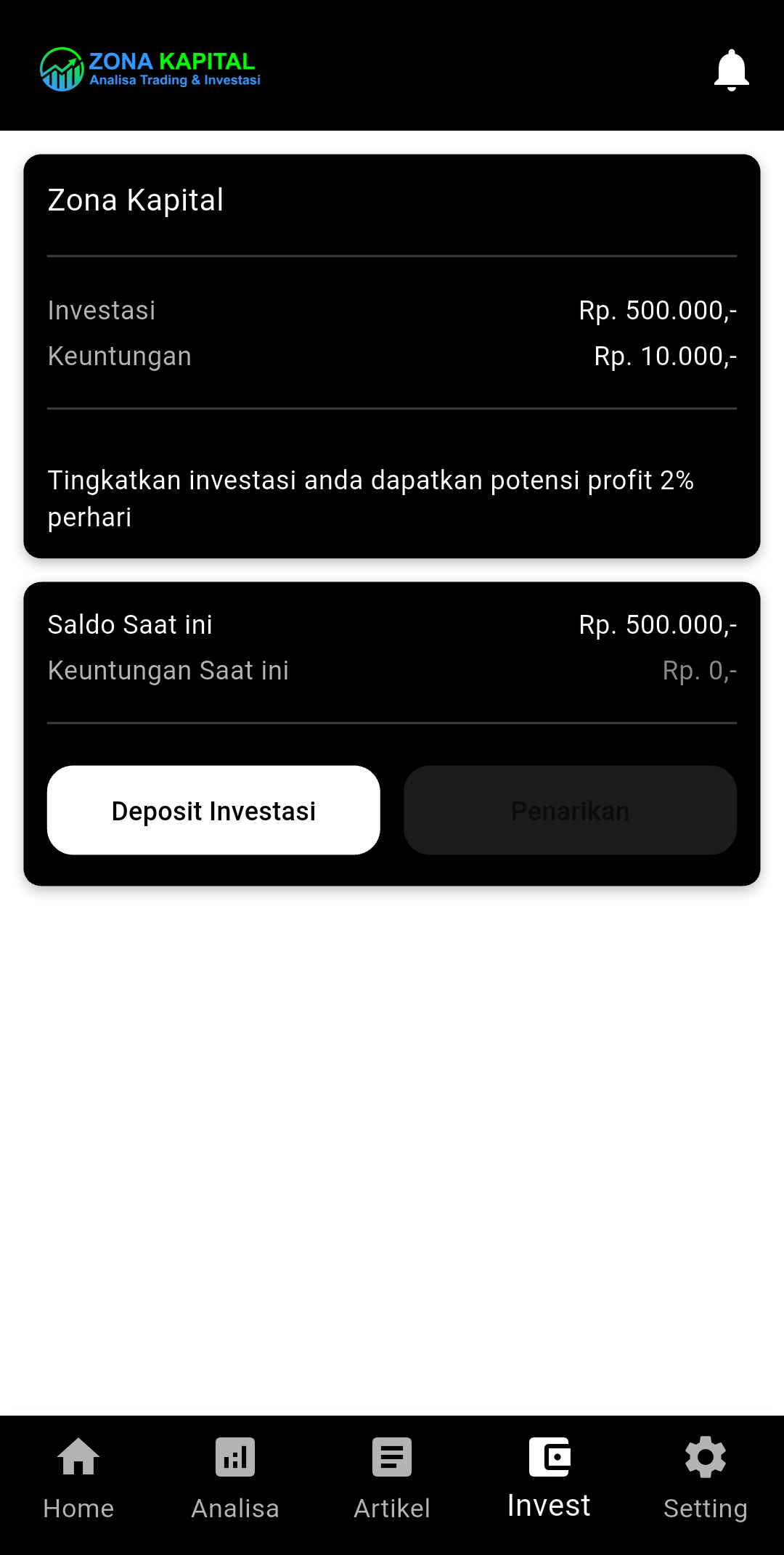
Task: Switch to the Analisa tab
Action: point(235,1508)
